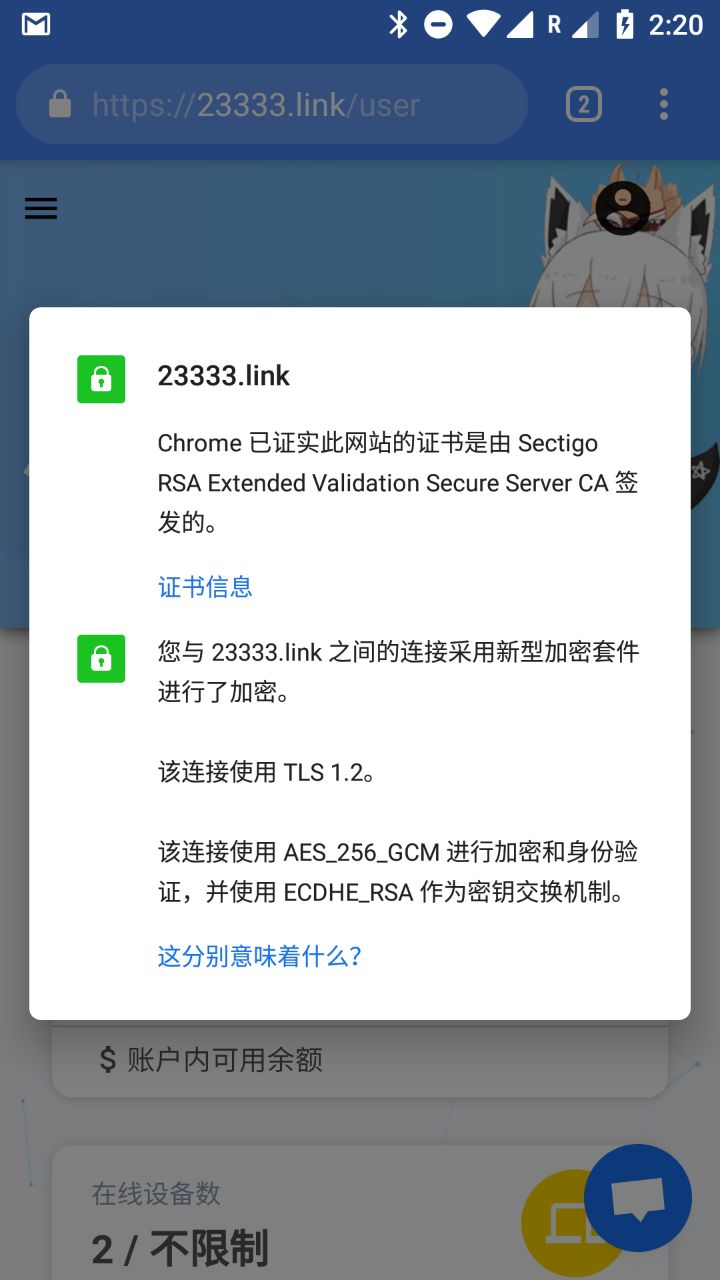Open the tab switcher showing 2 tabs
Image resolution: width=720 pixels, height=1280 pixels.
584,105
